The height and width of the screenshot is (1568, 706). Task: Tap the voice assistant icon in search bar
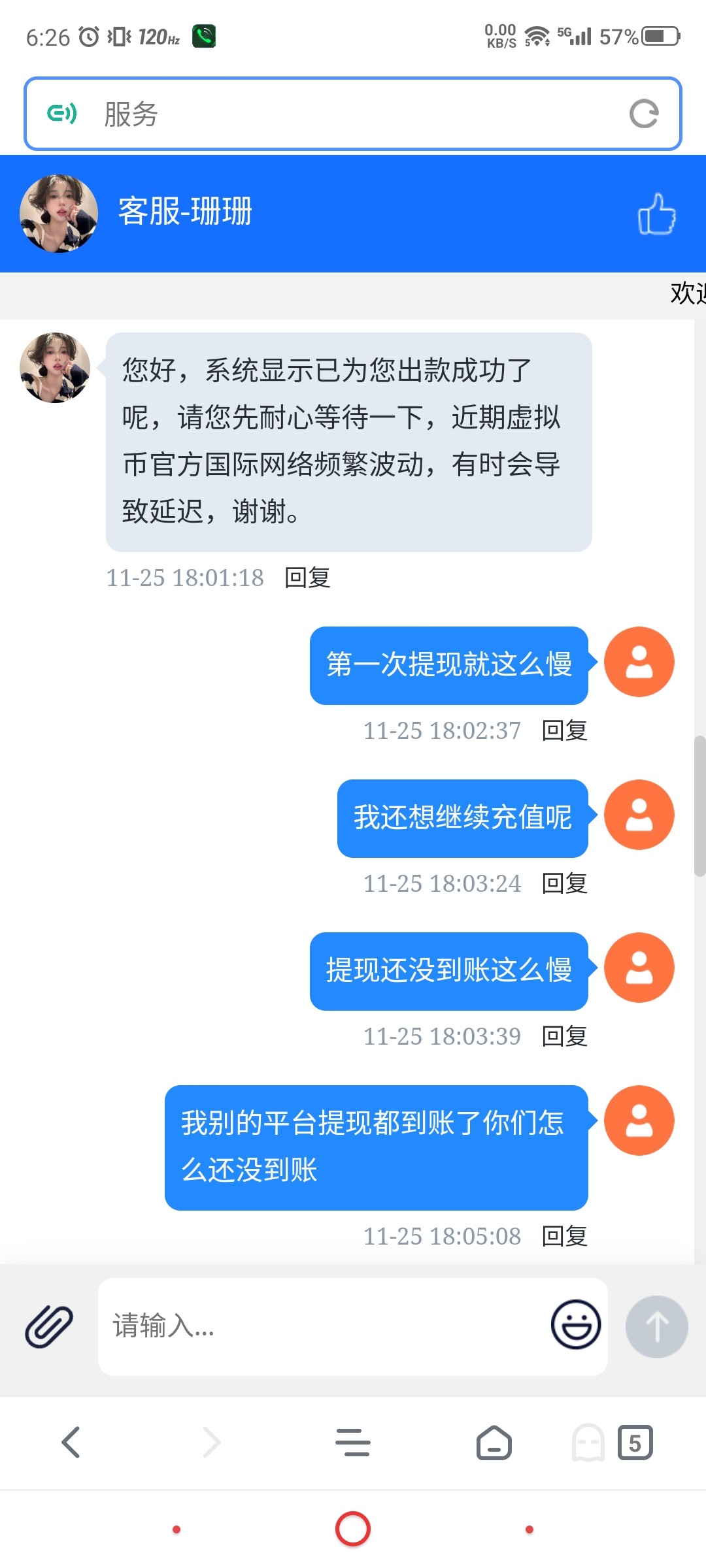pos(61,113)
